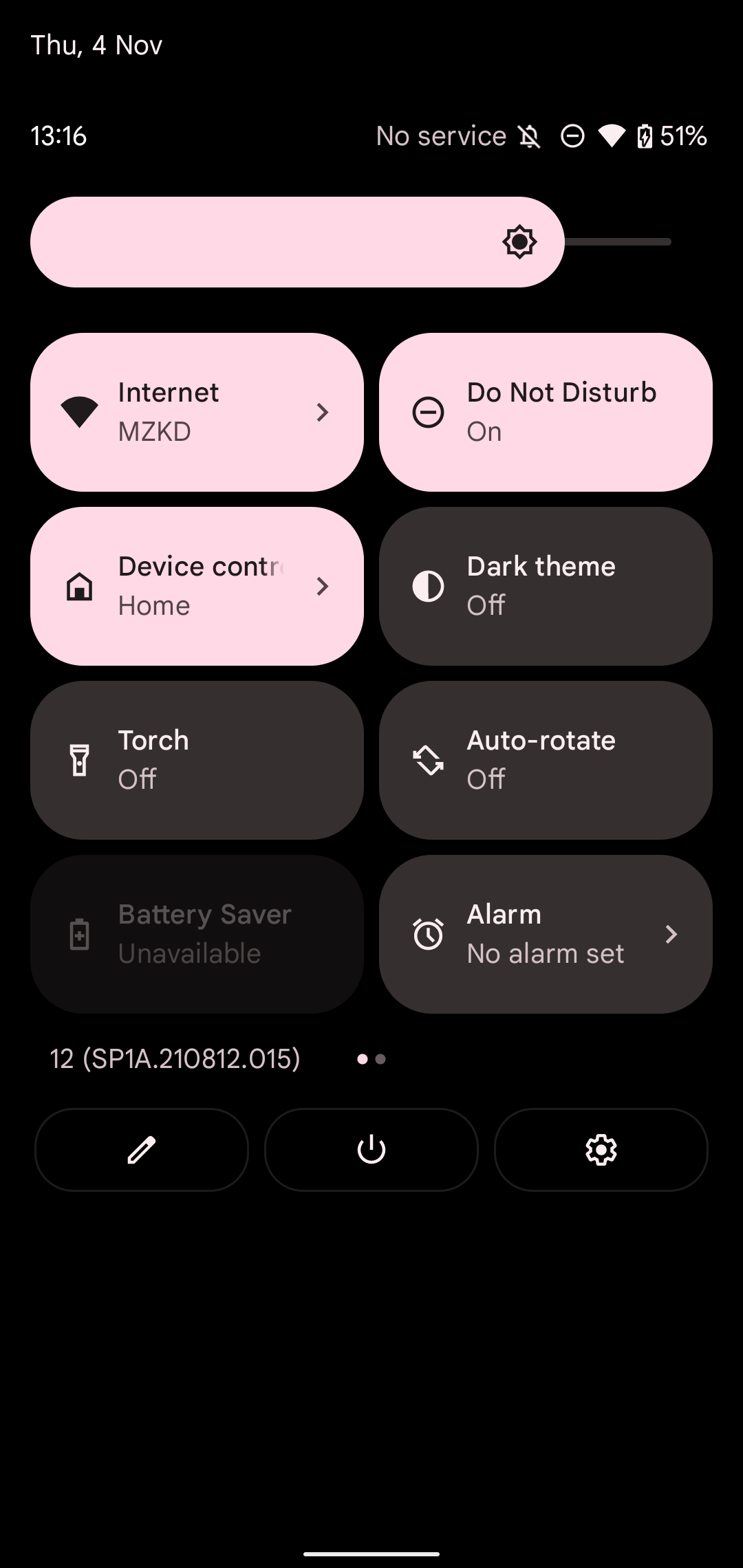Tap the Do Not Disturb circle icon
743x1568 pixels.
pyautogui.click(x=427, y=411)
